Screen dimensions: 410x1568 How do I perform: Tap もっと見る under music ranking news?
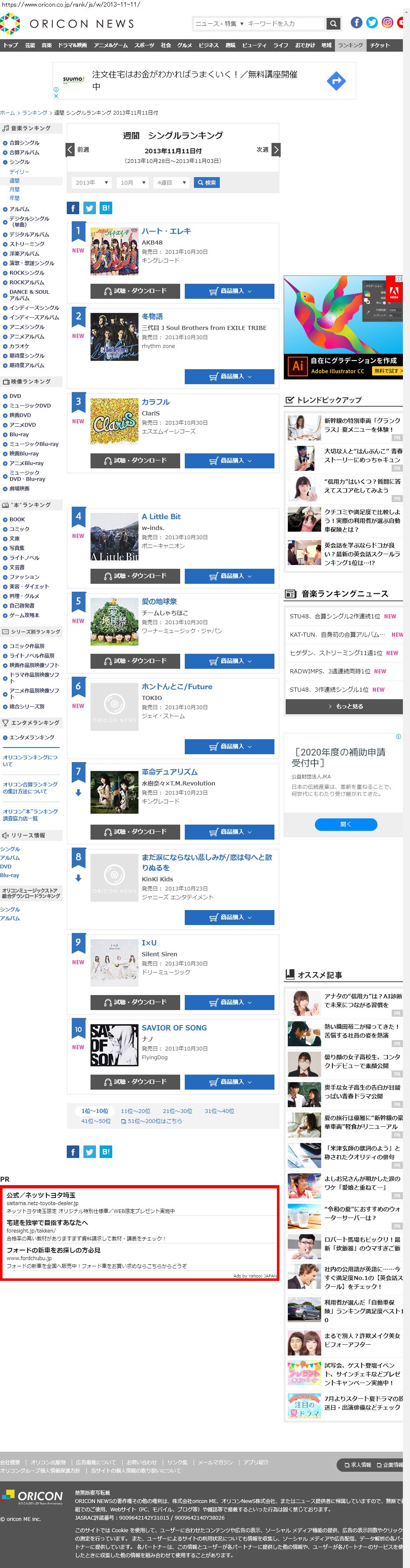[344, 707]
